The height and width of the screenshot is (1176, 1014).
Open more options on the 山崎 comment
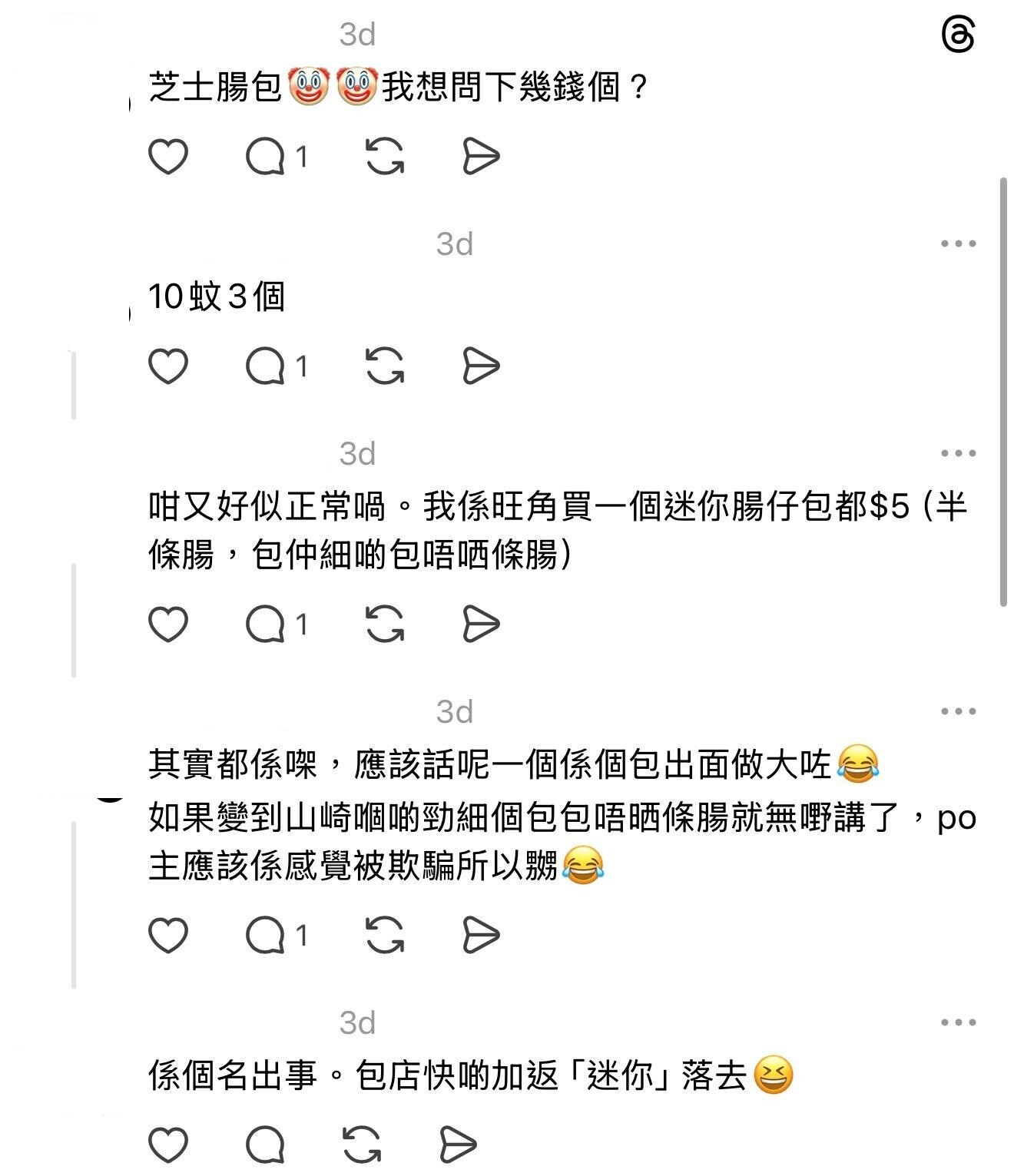(x=958, y=711)
